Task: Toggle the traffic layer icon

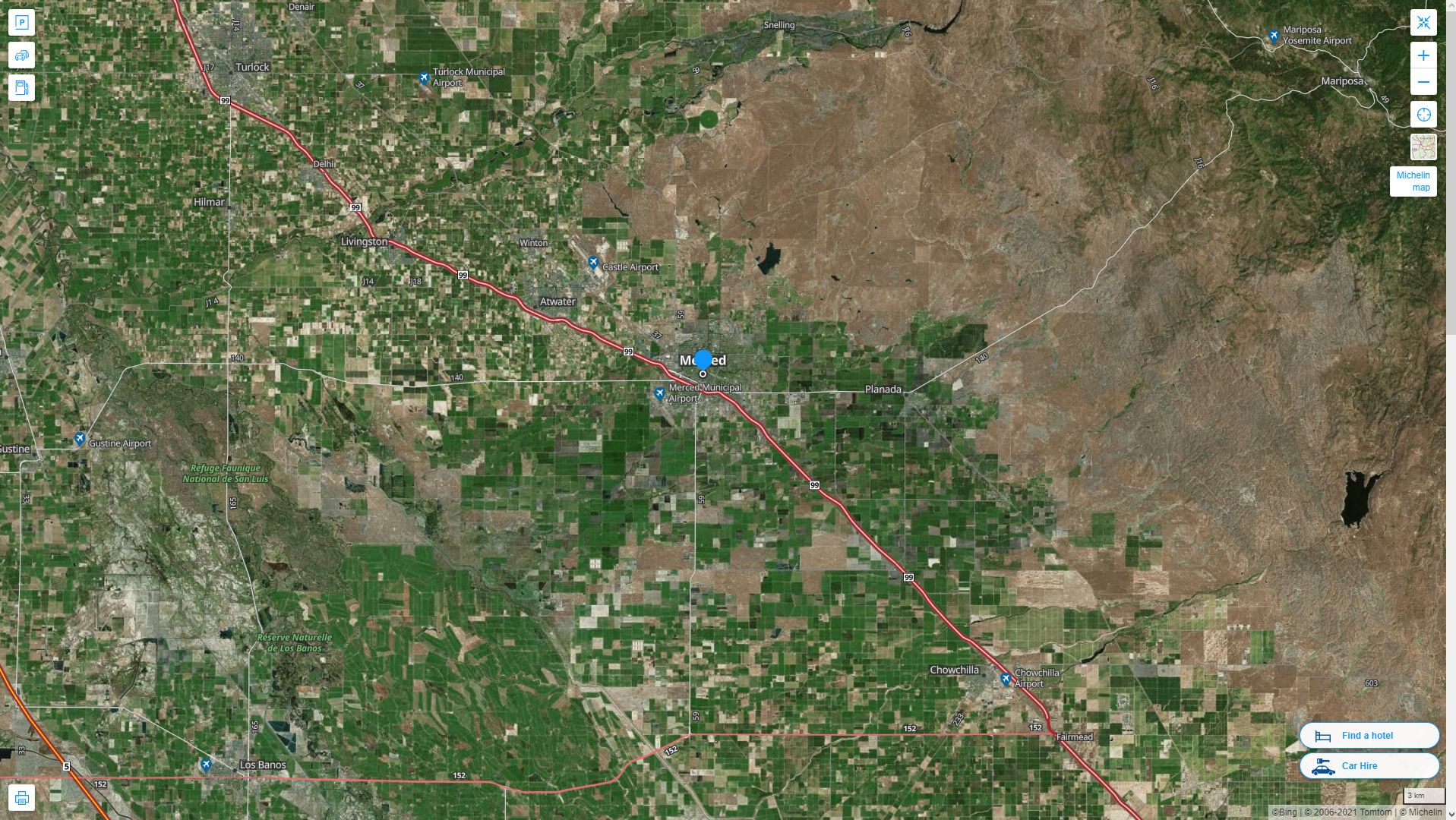Action: pyautogui.click(x=21, y=55)
